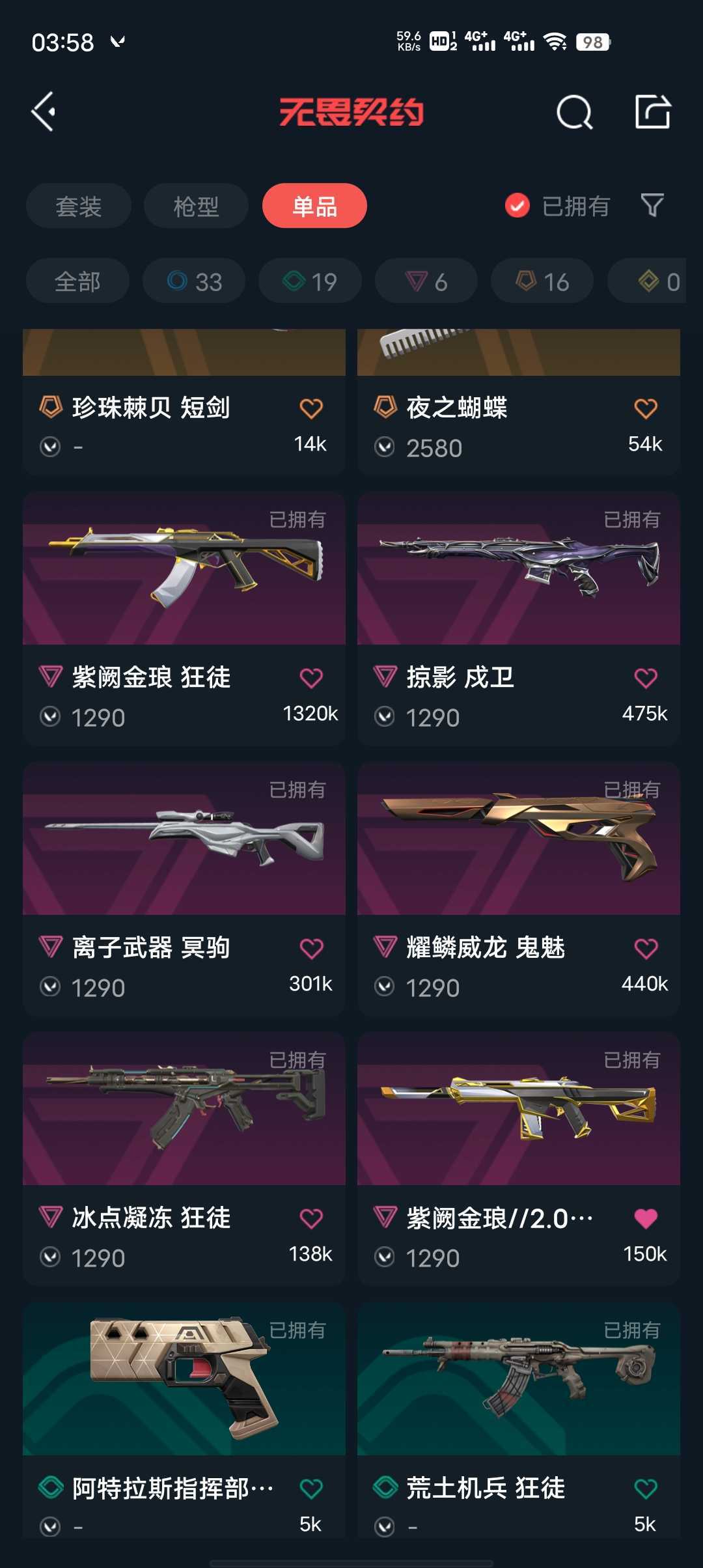The width and height of the screenshot is (703, 1568).
Task: Like the 离子武器 冥驹 skin
Action: click(x=311, y=949)
